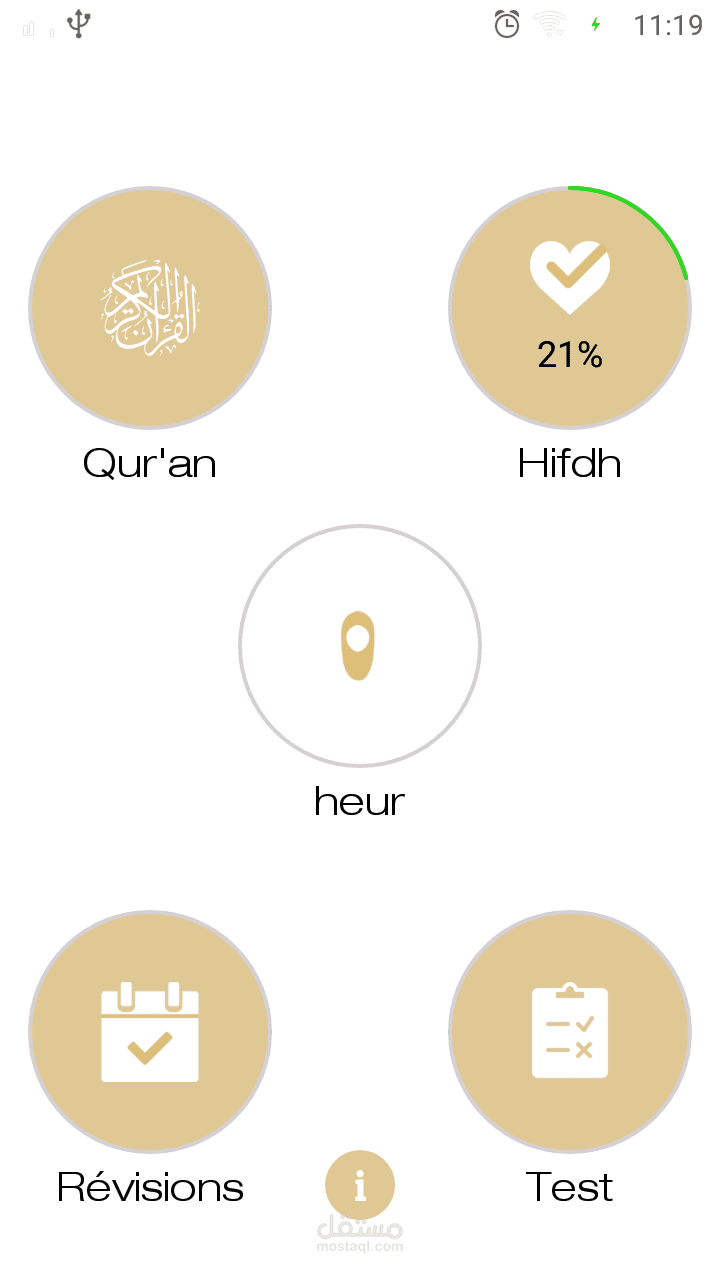The image size is (720, 1280).
Task: Open the Hifdh progress circle
Action: [570, 307]
